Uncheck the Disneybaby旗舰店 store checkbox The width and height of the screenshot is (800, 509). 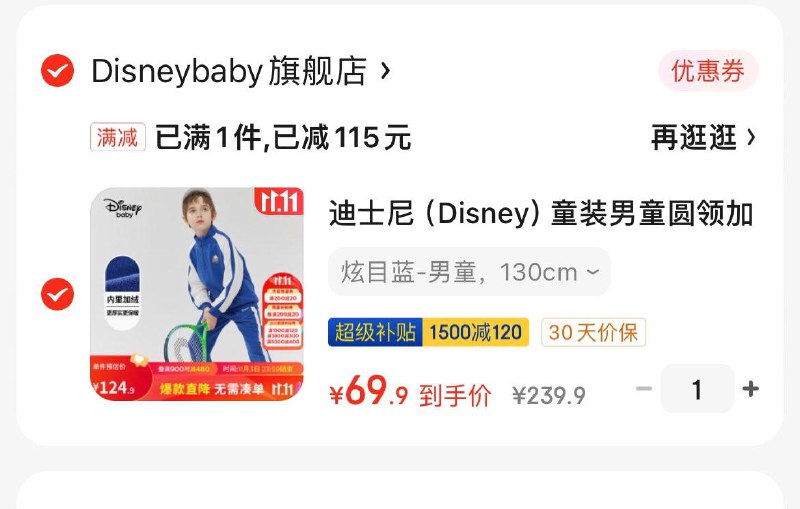point(57,71)
